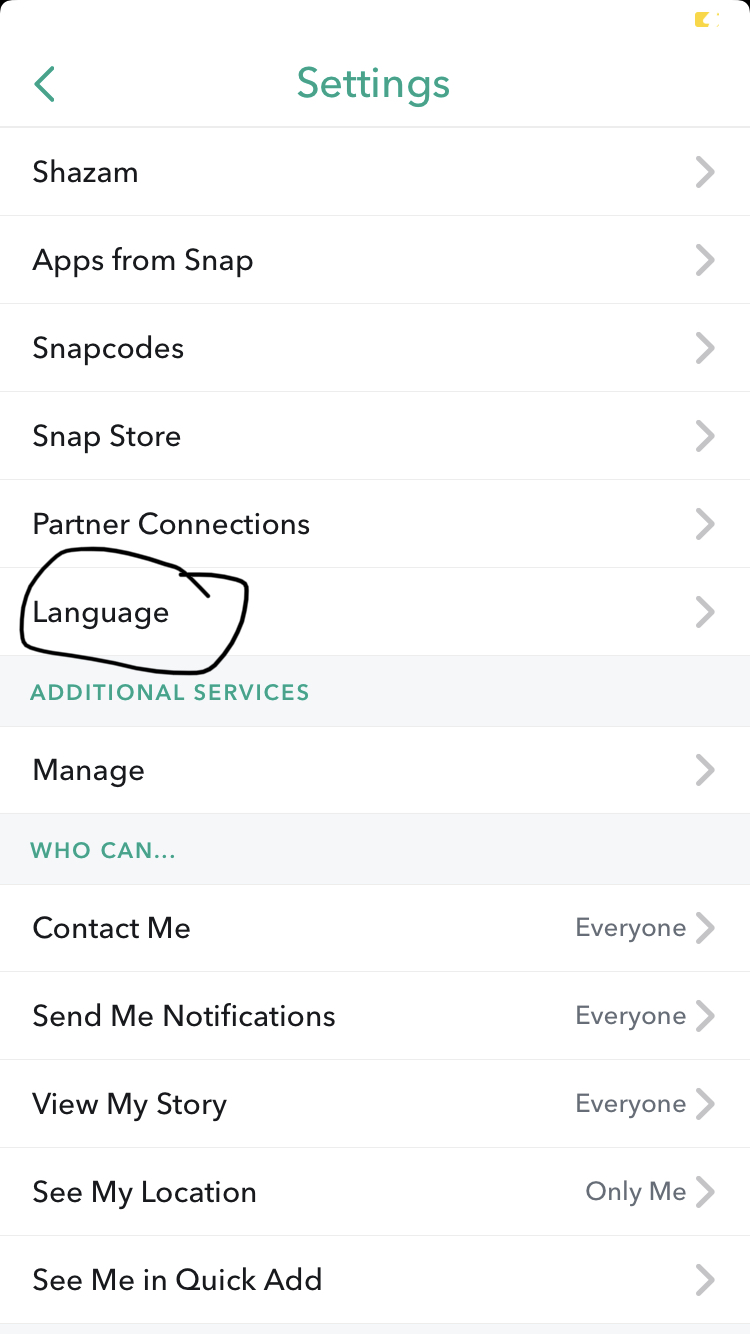Open the Snapcodes row
The image size is (750, 1334).
[x=375, y=348]
